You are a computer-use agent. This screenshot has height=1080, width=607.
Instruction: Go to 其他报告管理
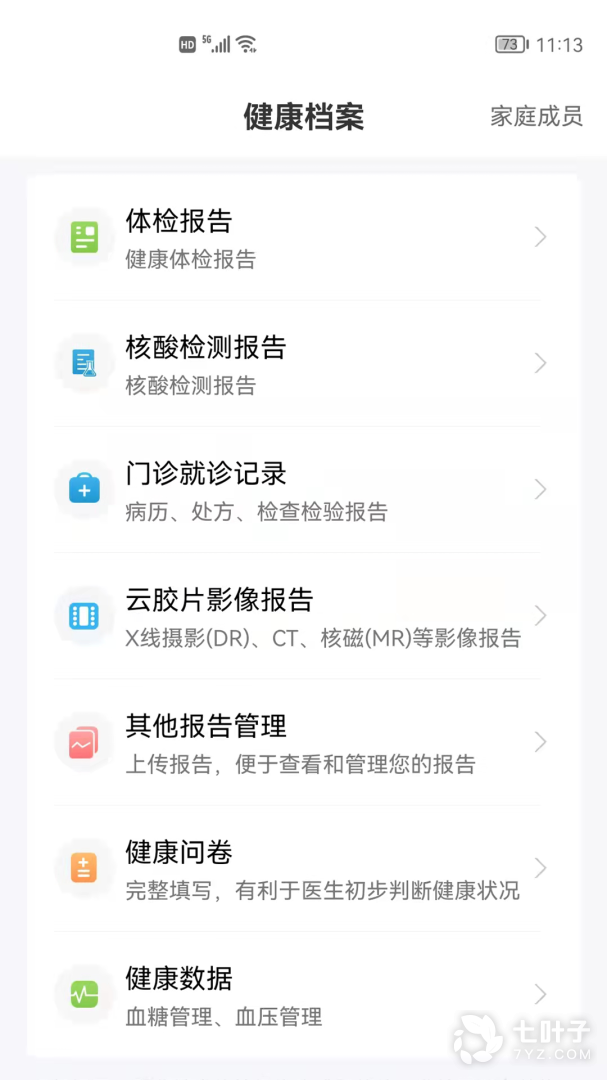point(300,742)
